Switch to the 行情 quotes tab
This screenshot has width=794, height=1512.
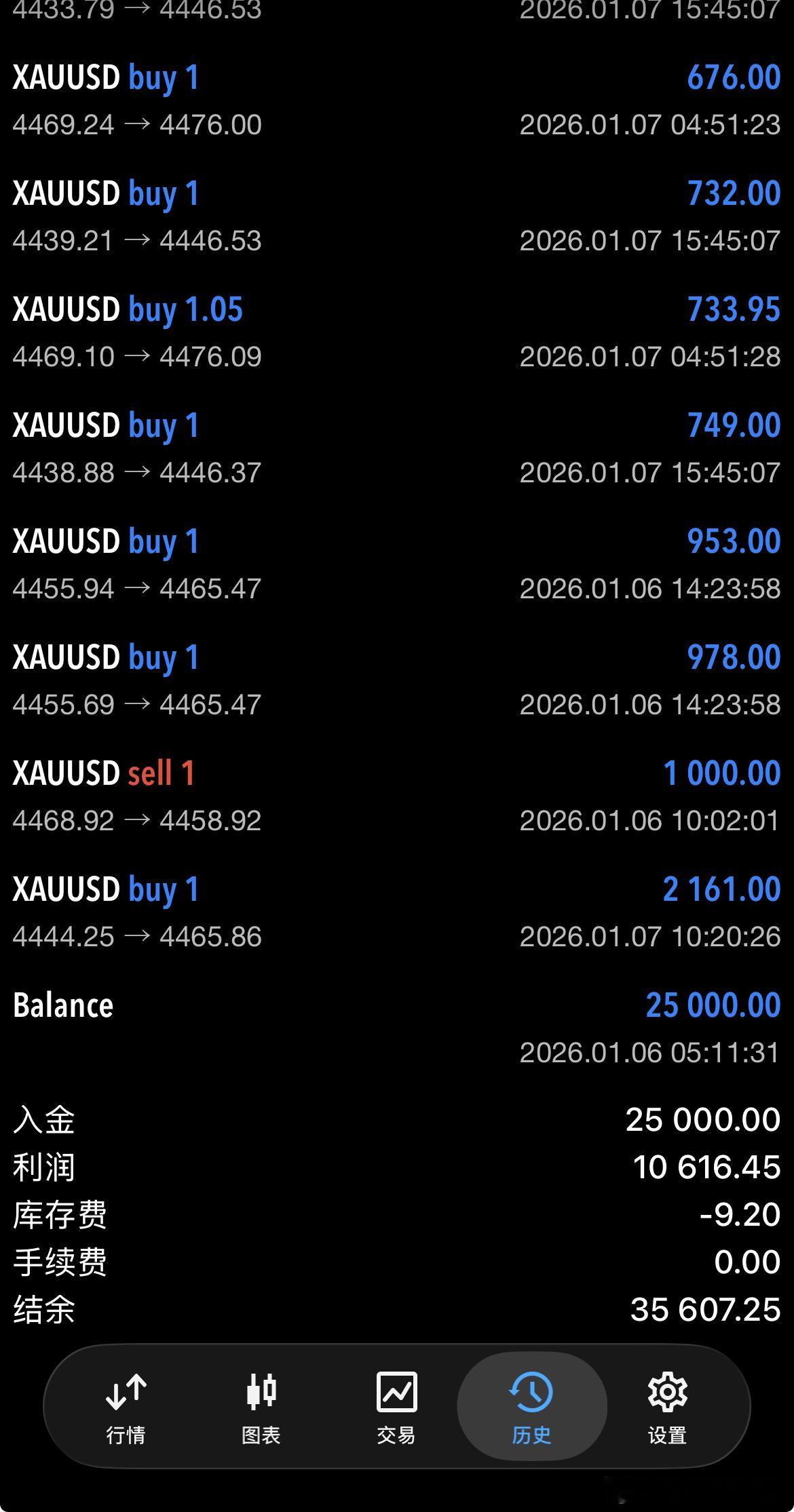tap(126, 1406)
